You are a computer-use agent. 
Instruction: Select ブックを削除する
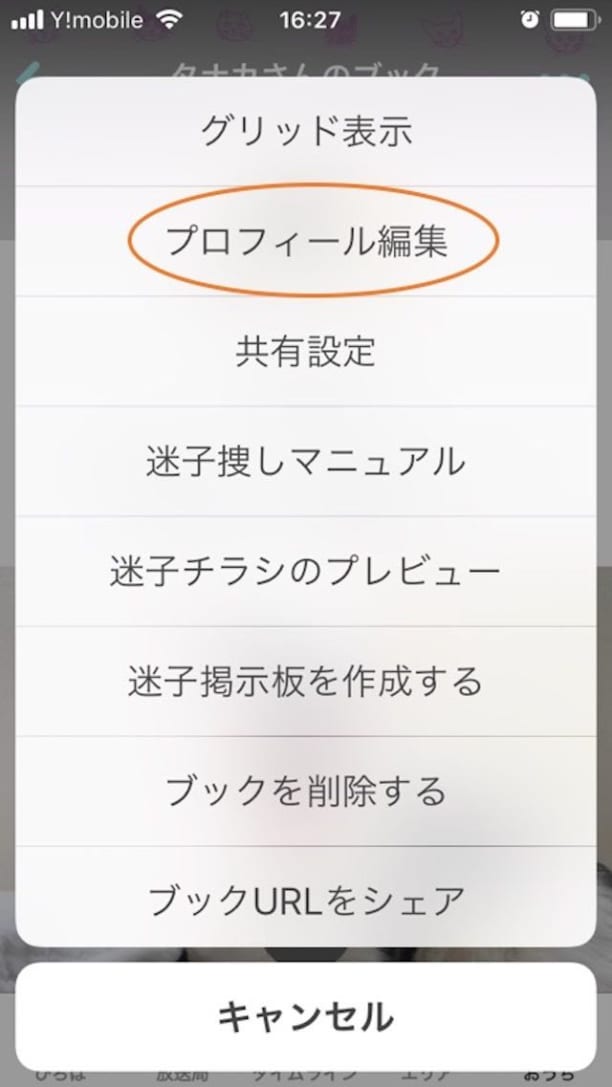pyautogui.click(x=306, y=791)
